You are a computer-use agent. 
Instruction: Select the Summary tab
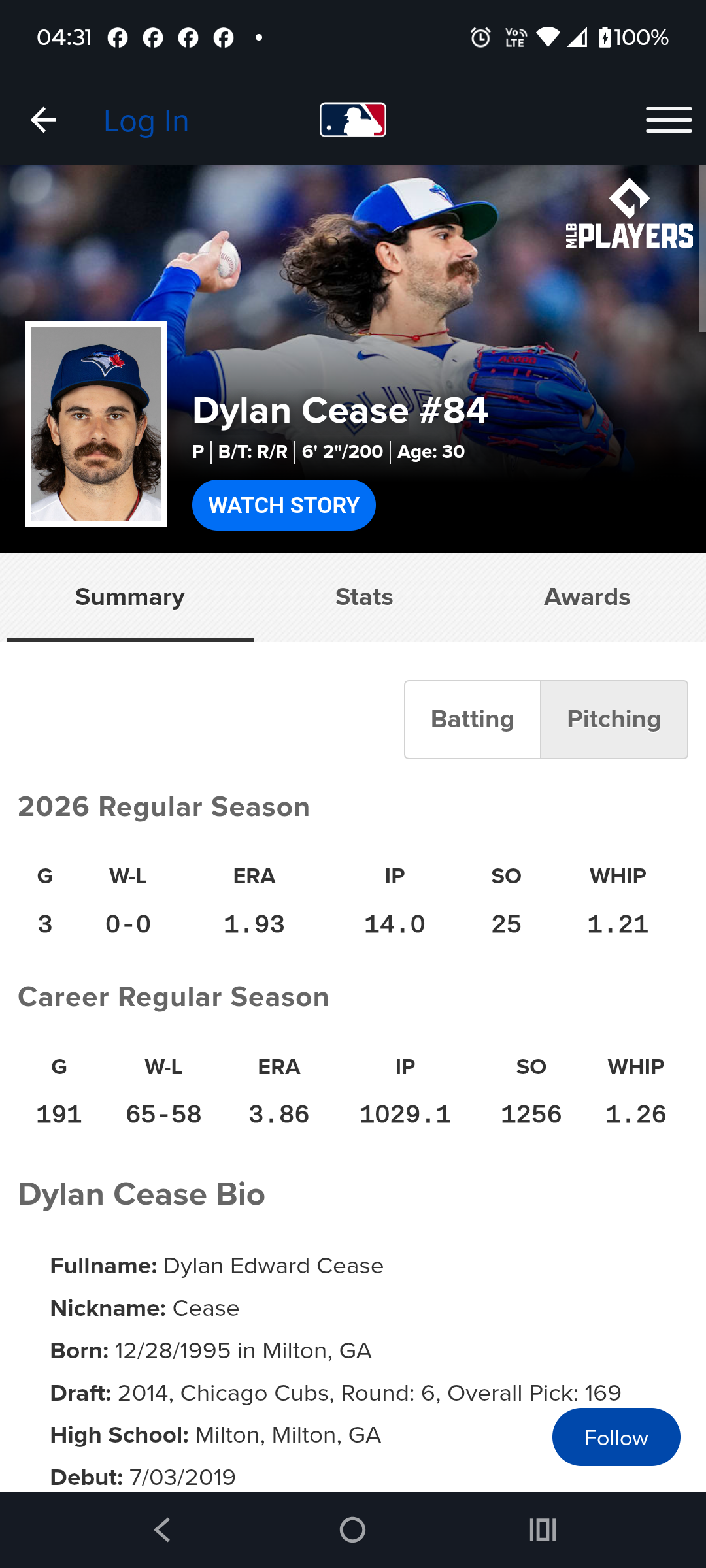pos(130,597)
